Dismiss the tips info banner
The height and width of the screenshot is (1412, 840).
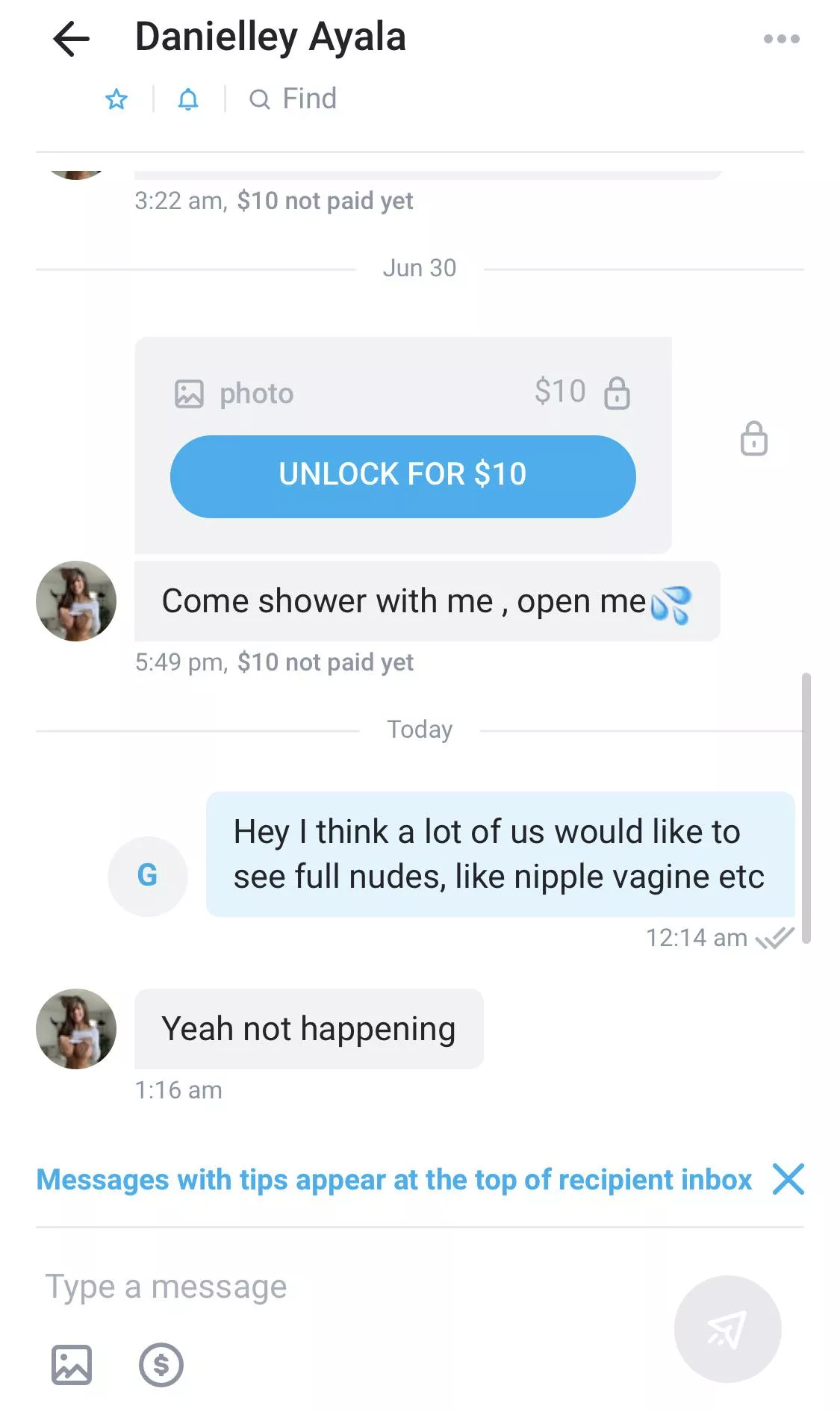point(788,1179)
